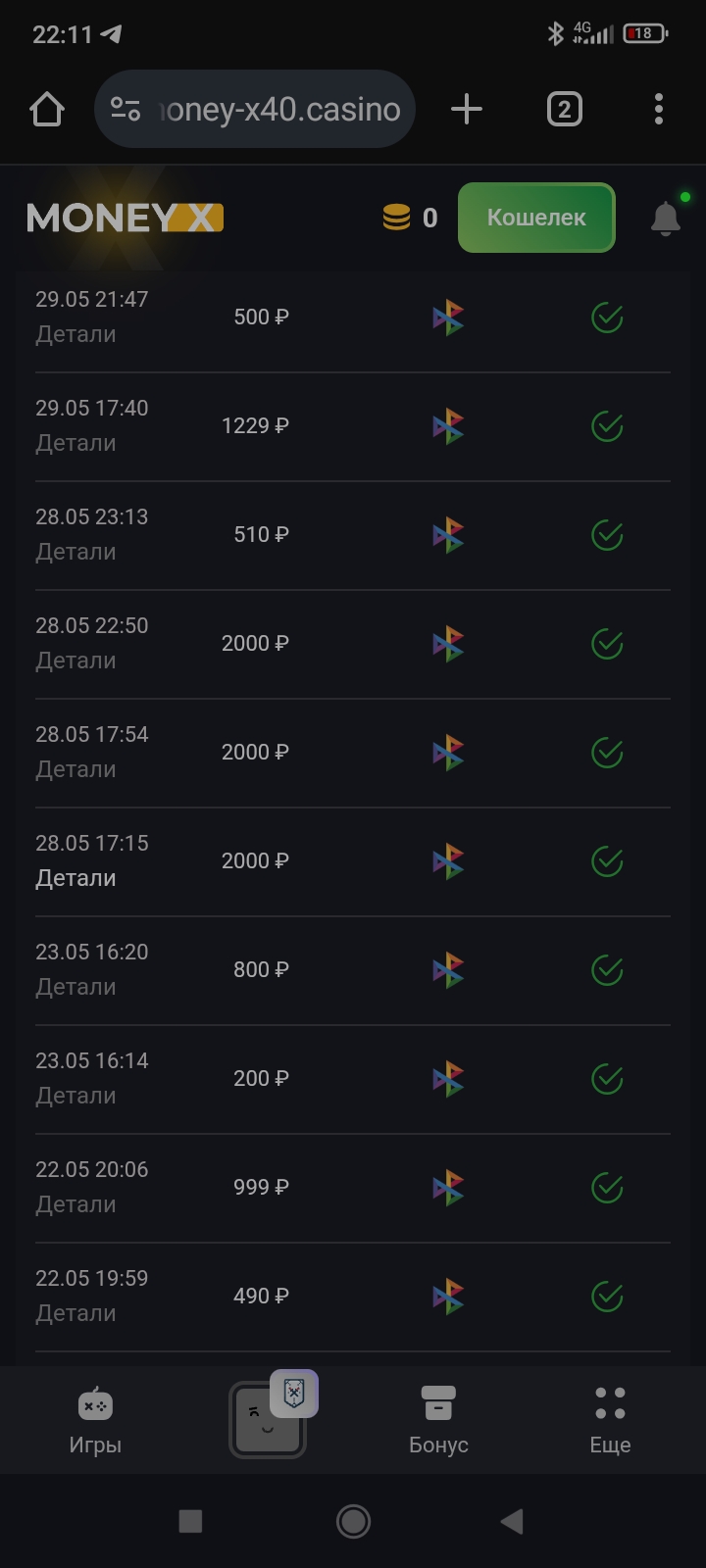Image resolution: width=706 pixels, height=1568 pixels.
Task: Show the open tabs switcher
Action: pyautogui.click(x=564, y=109)
